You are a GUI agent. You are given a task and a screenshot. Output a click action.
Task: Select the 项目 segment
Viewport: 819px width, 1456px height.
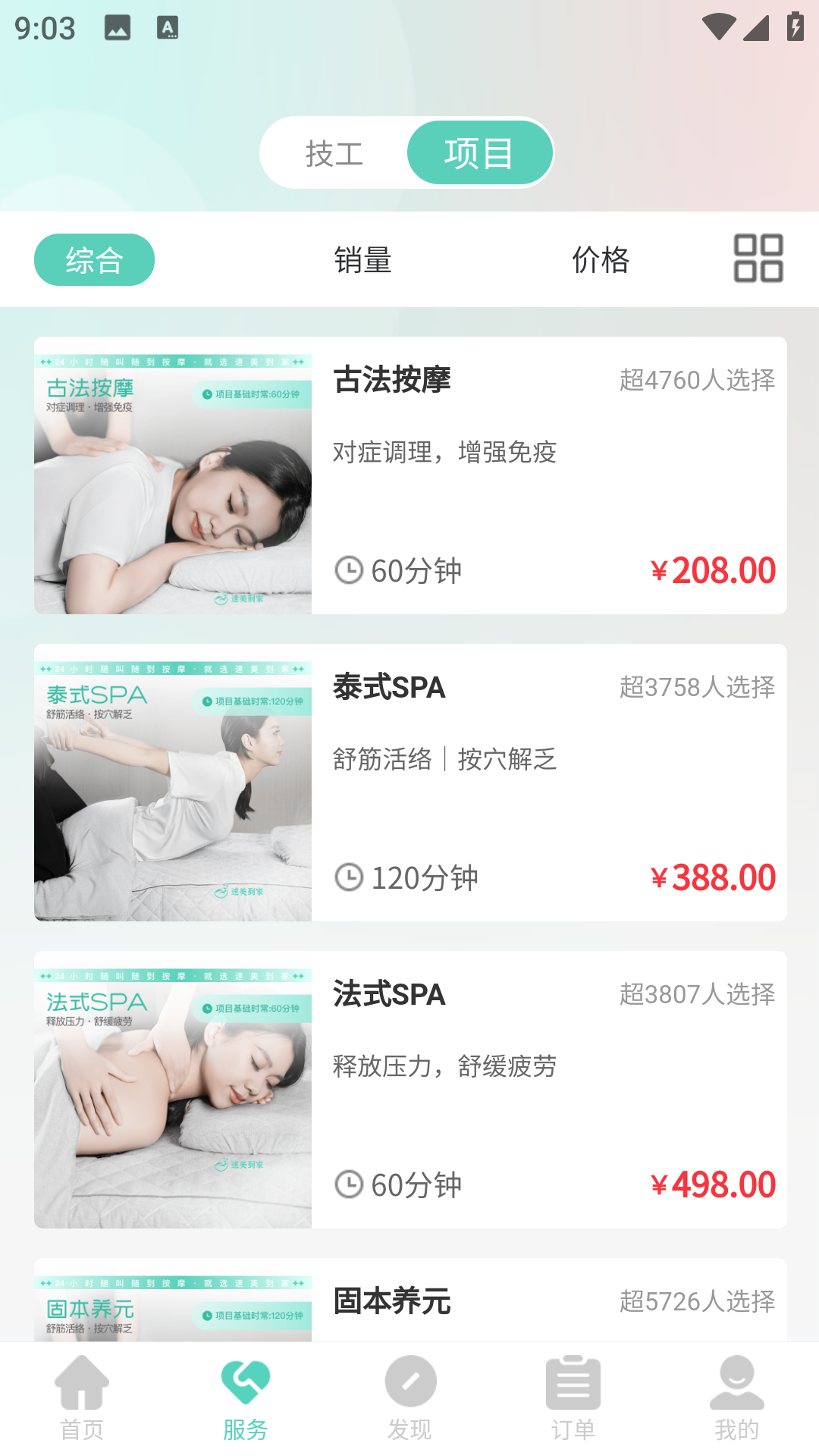(x=479, y=153)
